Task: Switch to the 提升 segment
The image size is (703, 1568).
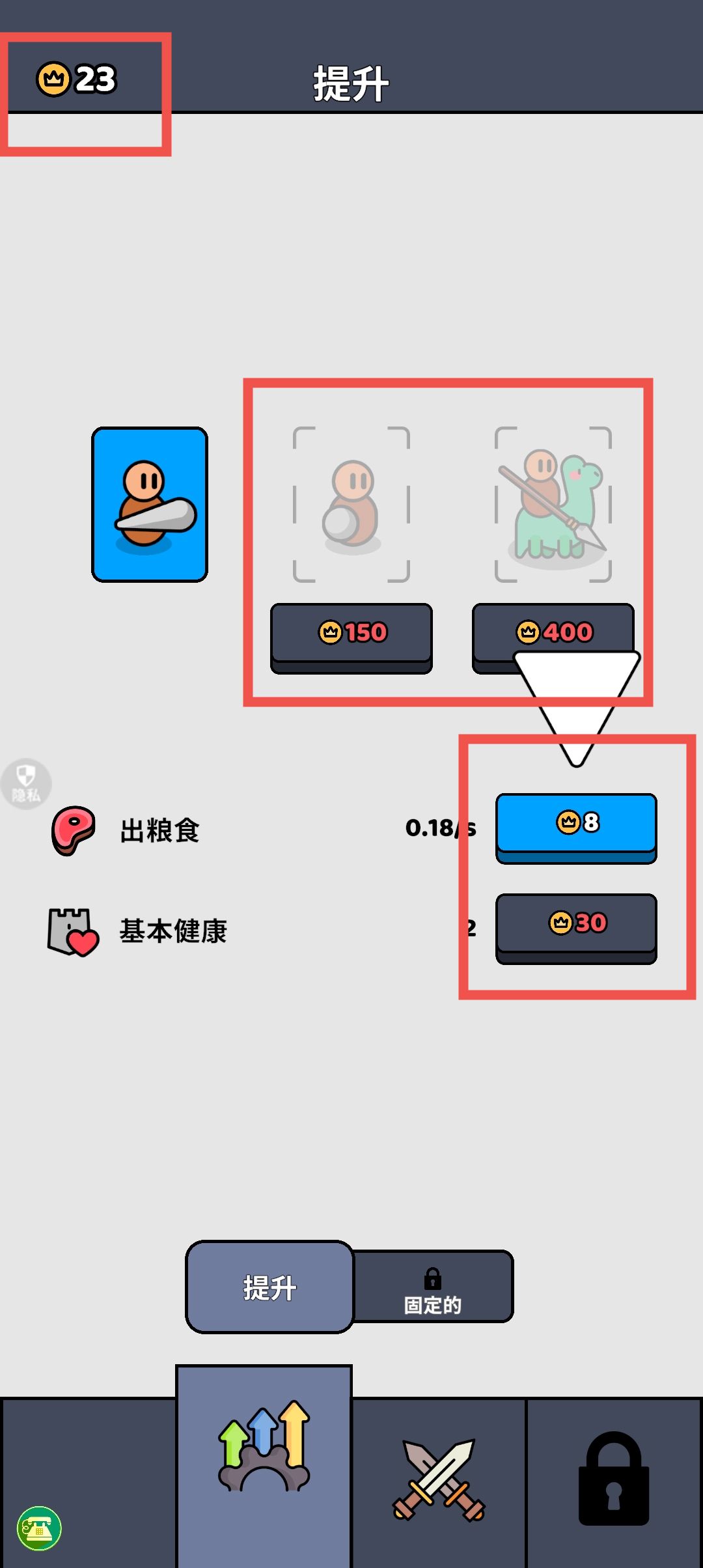Action: click(270, 1287)
